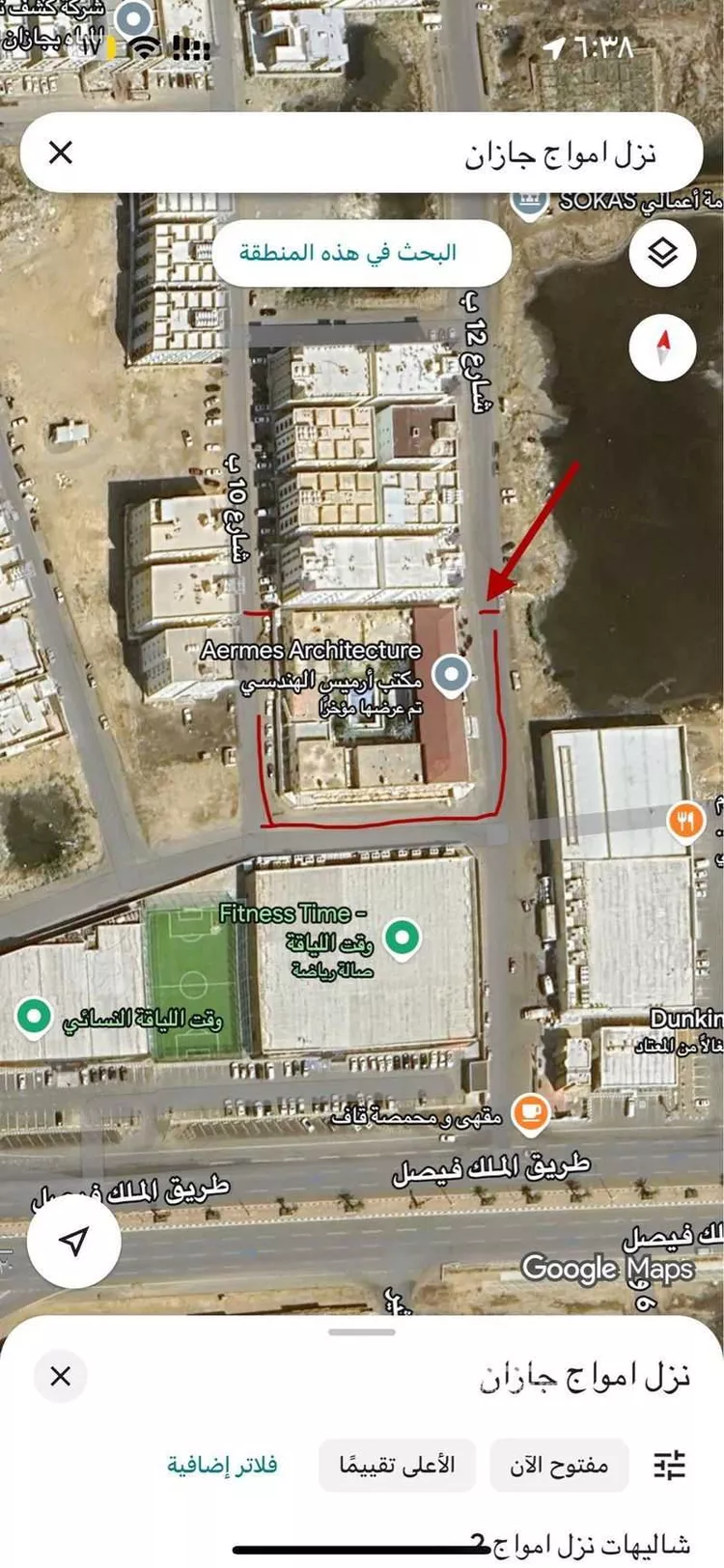Open the filter sliders icon
Image resolution: width=724 pixels, height=1568 pixels.
tap(669, 1465)
